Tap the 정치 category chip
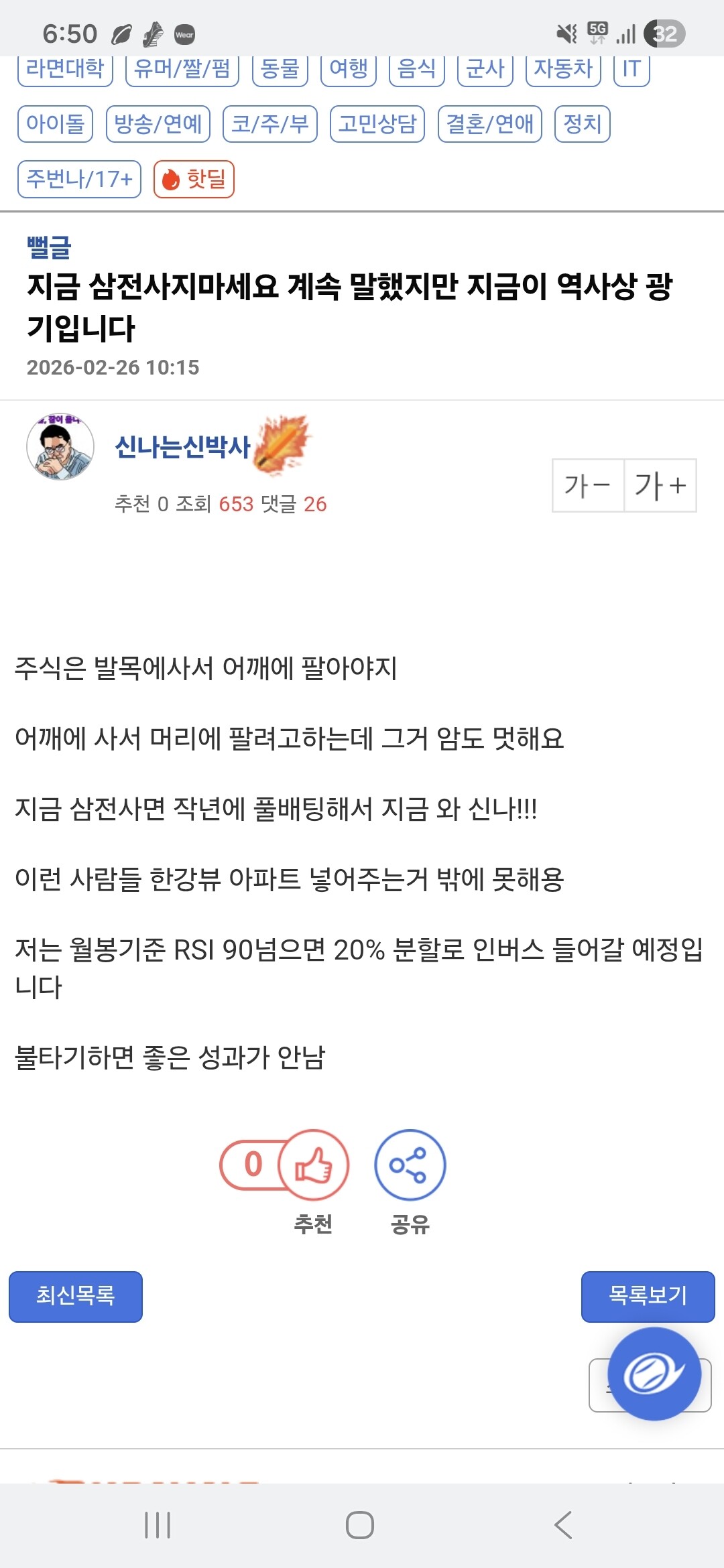This screenshot has height=1568, width=724. (583, 124)
